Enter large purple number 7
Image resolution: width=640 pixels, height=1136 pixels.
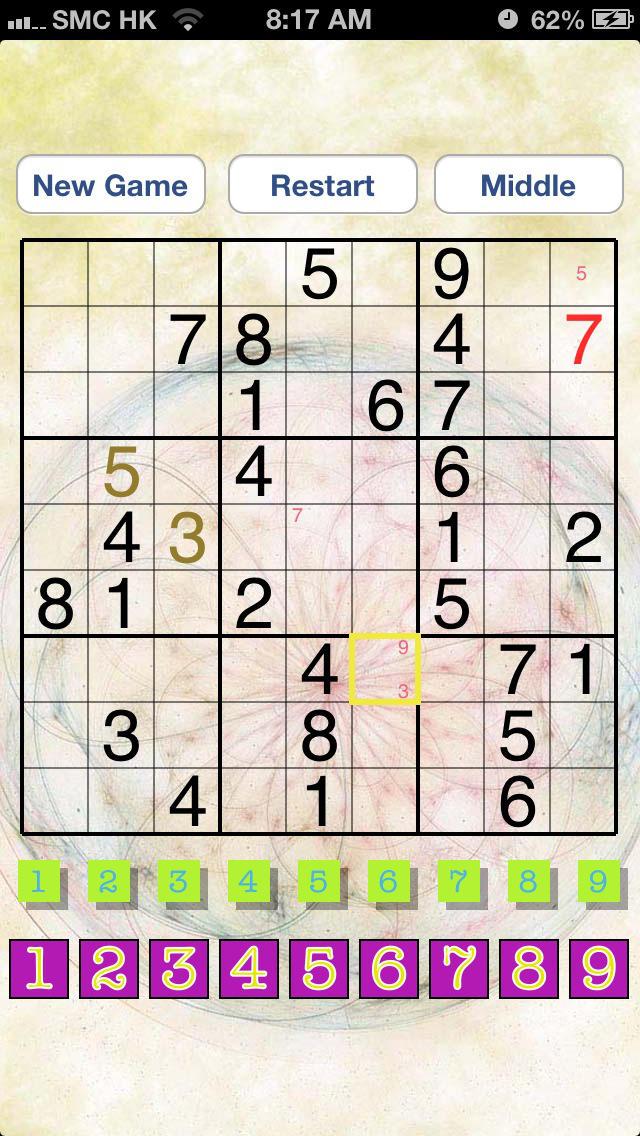tap(459, 968)
